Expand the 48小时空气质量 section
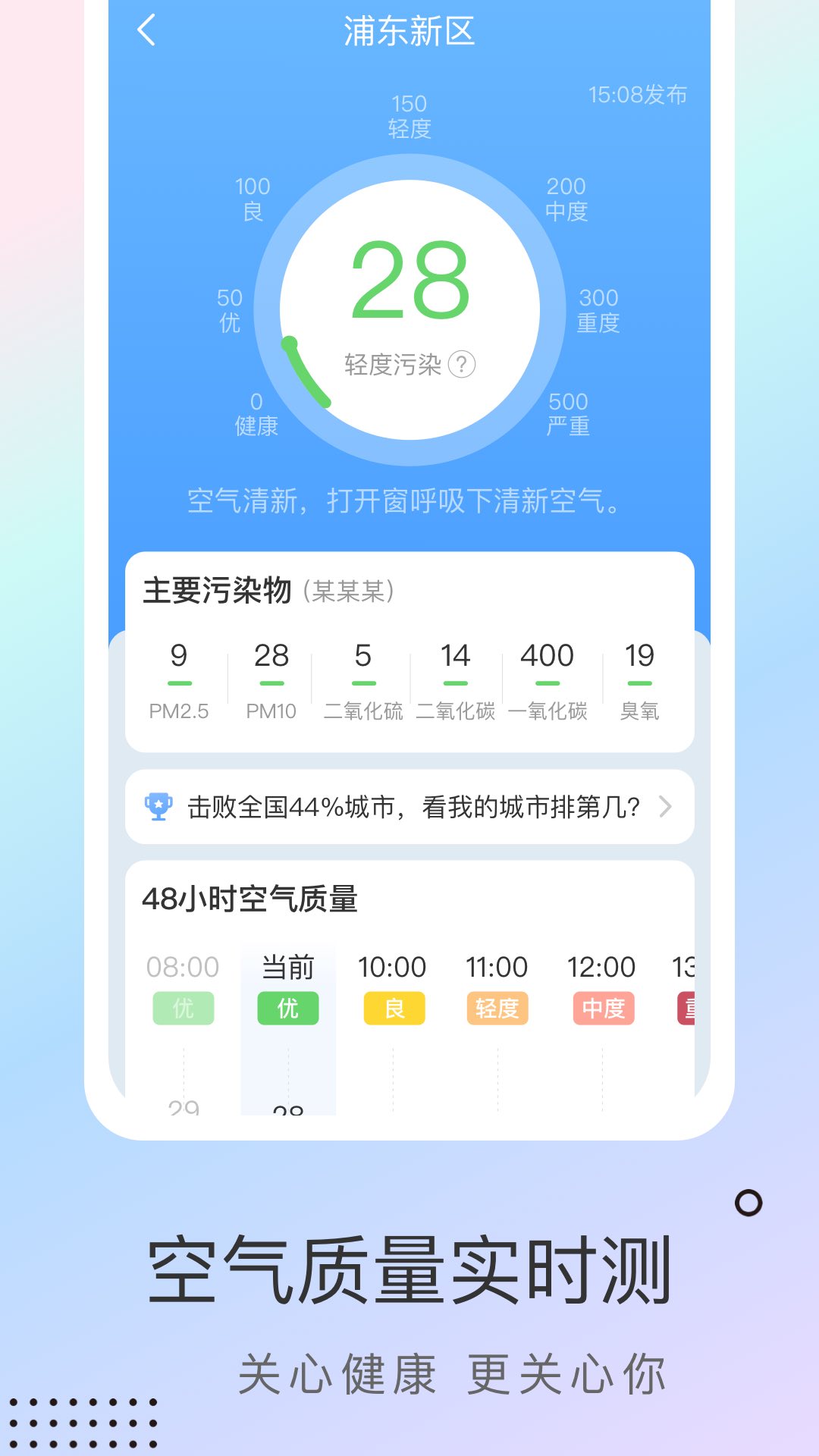819x1456 pixels. (x=250, y=902)
